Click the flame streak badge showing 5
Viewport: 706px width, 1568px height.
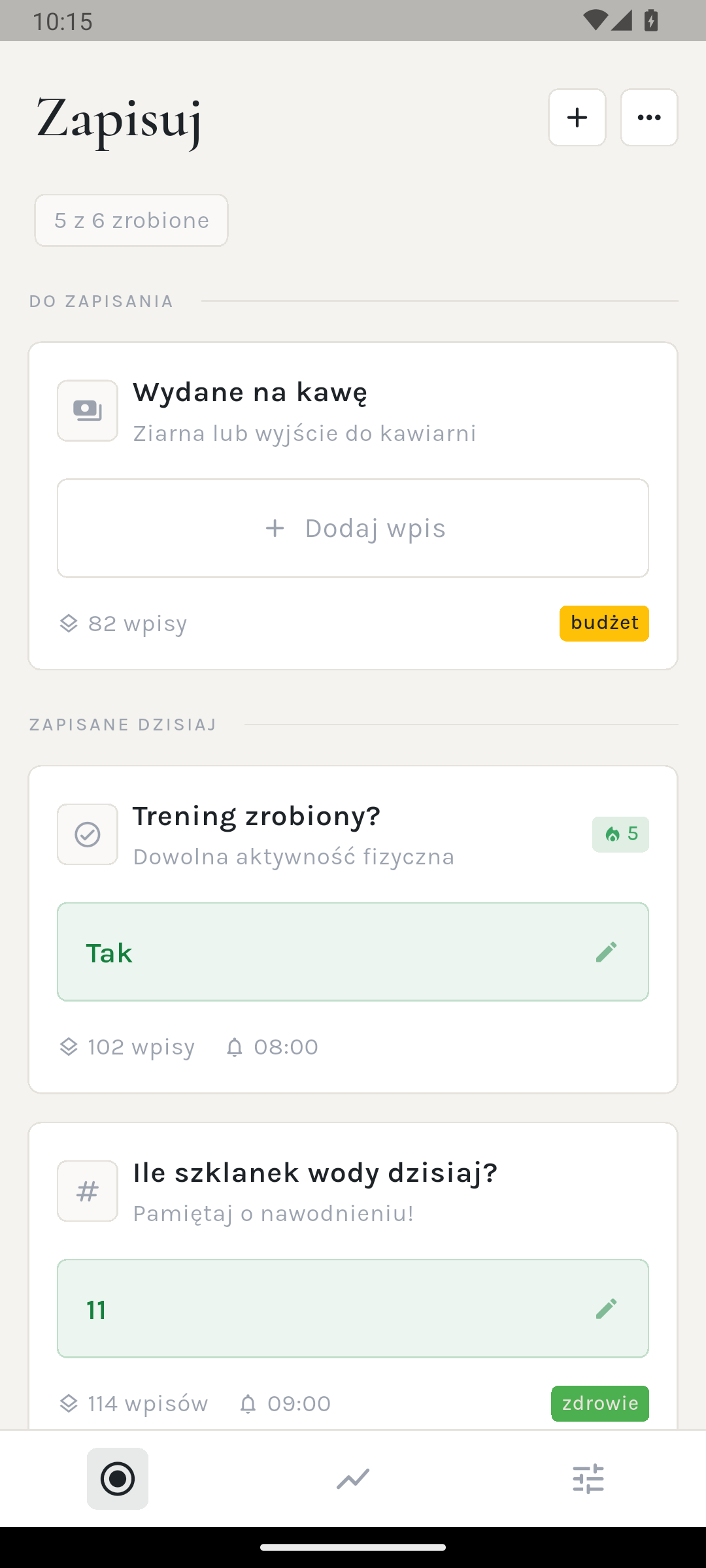pos(620,834)
